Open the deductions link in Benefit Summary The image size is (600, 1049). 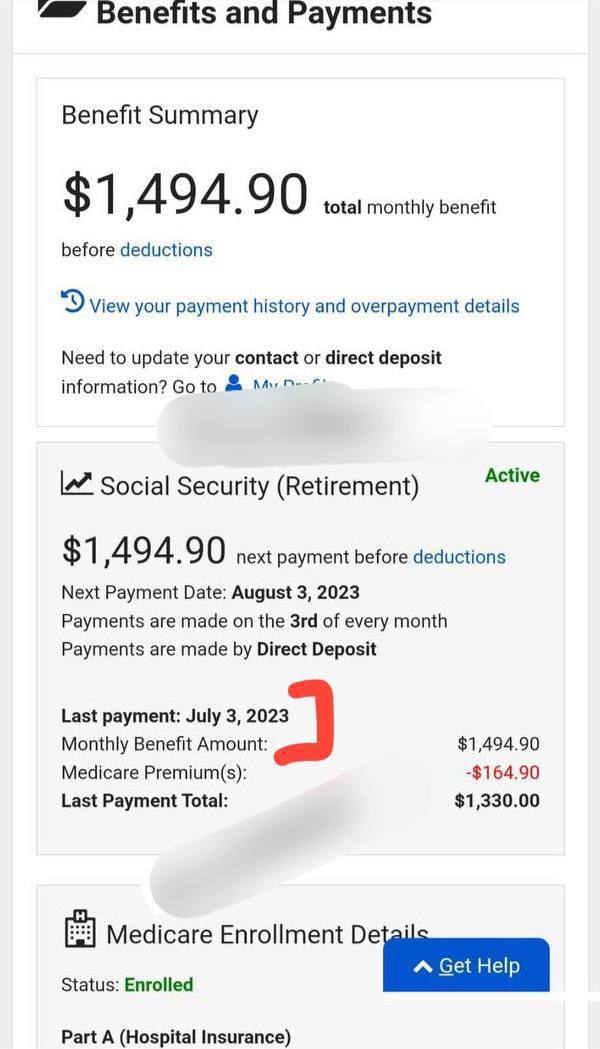[x=166, y=250]
